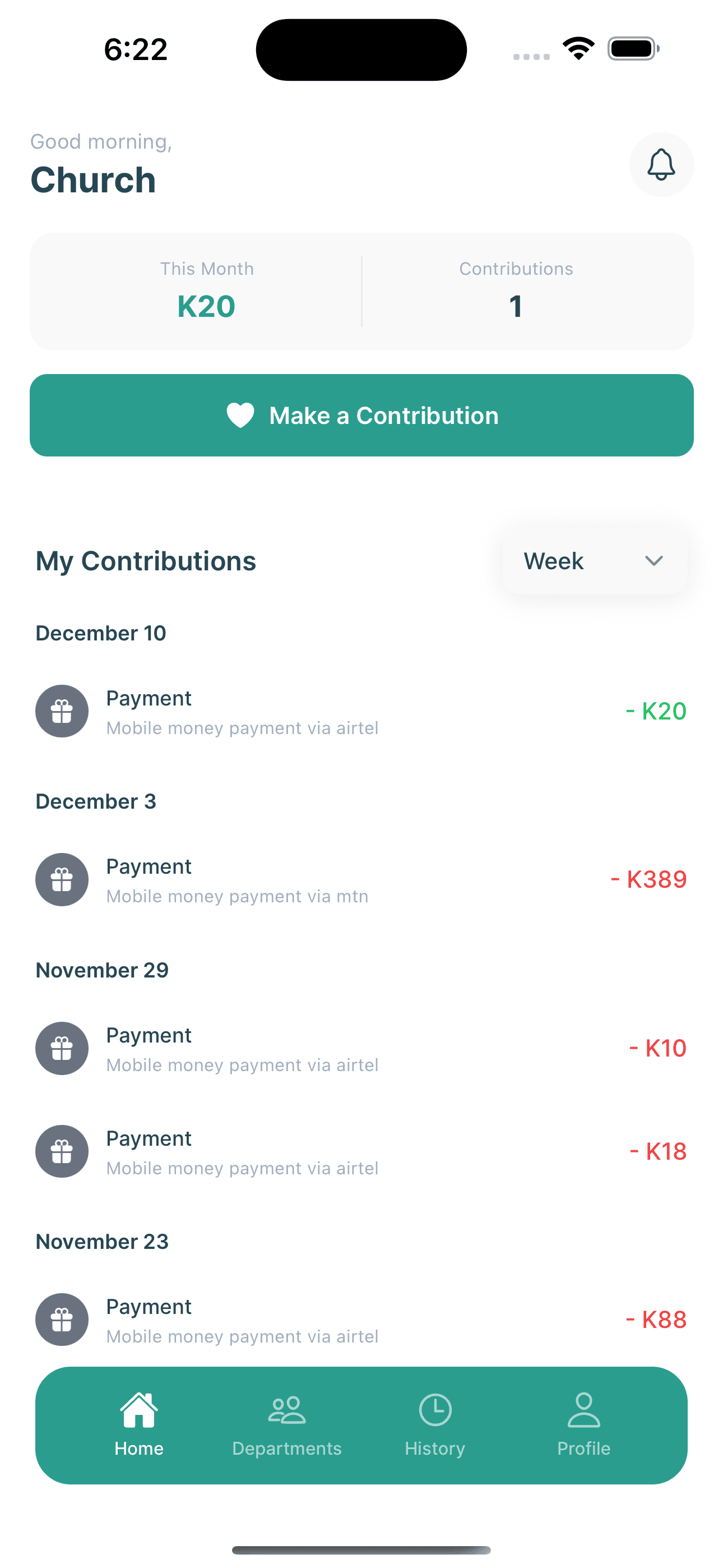Click the gift icon beside the December 10 payment
Screen dimensions: 723x1568
point(62,711)
